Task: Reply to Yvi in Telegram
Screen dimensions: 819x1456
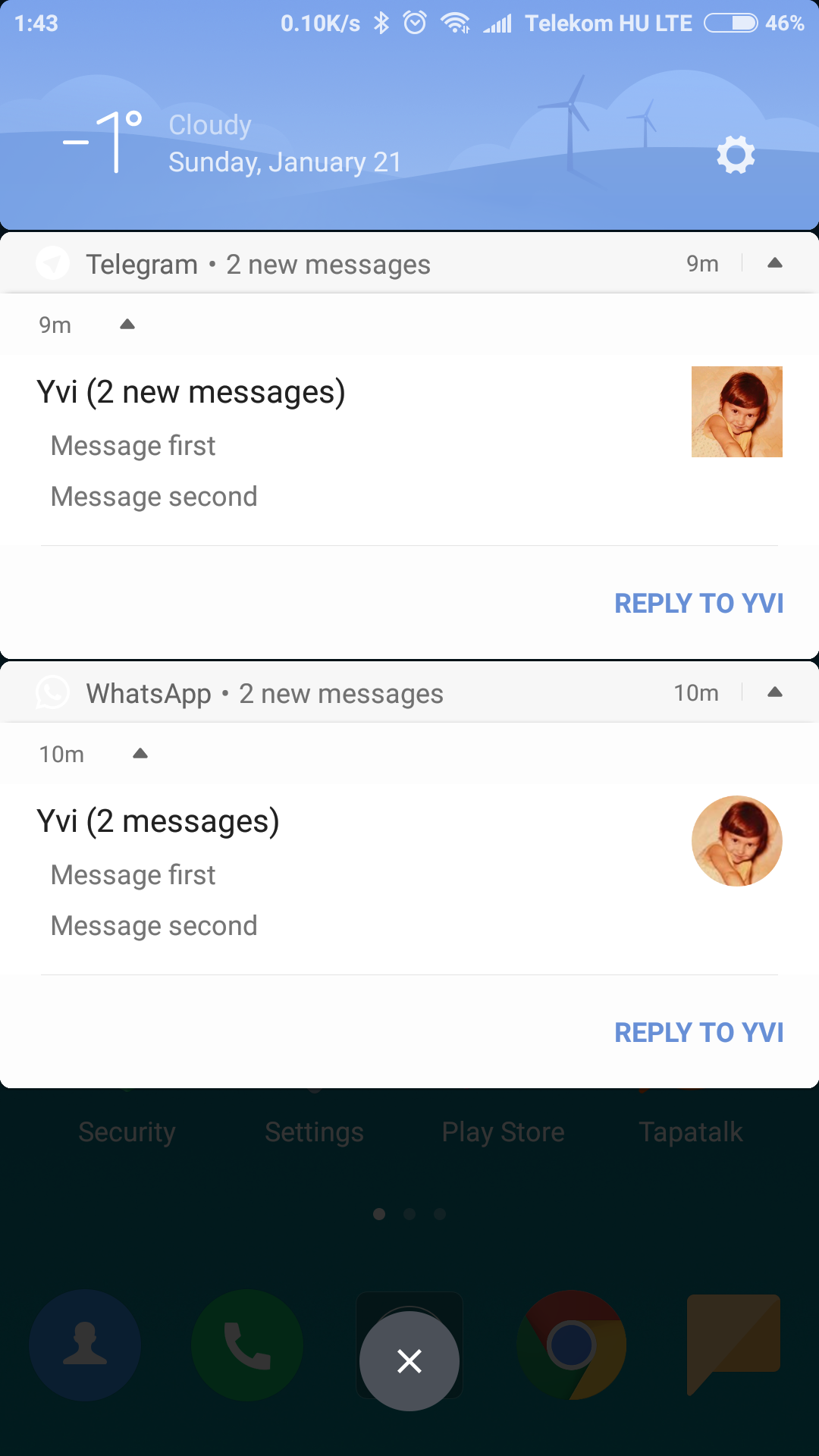Action: click(698, 604)
